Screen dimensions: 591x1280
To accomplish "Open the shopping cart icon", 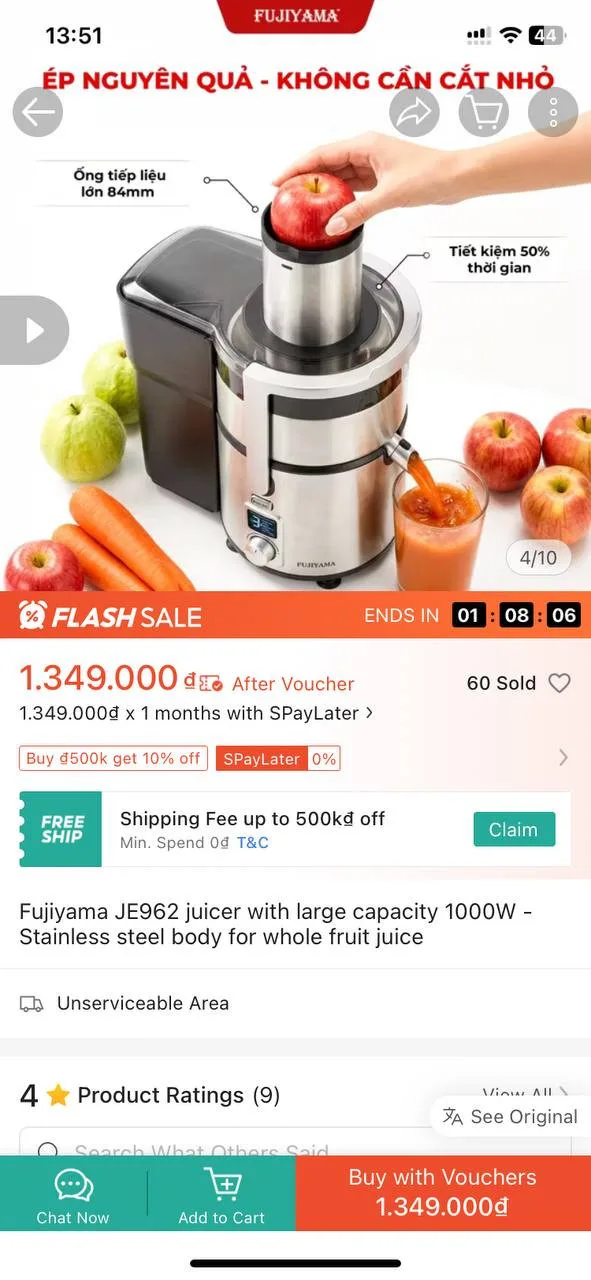I will (x=484, y=112).
